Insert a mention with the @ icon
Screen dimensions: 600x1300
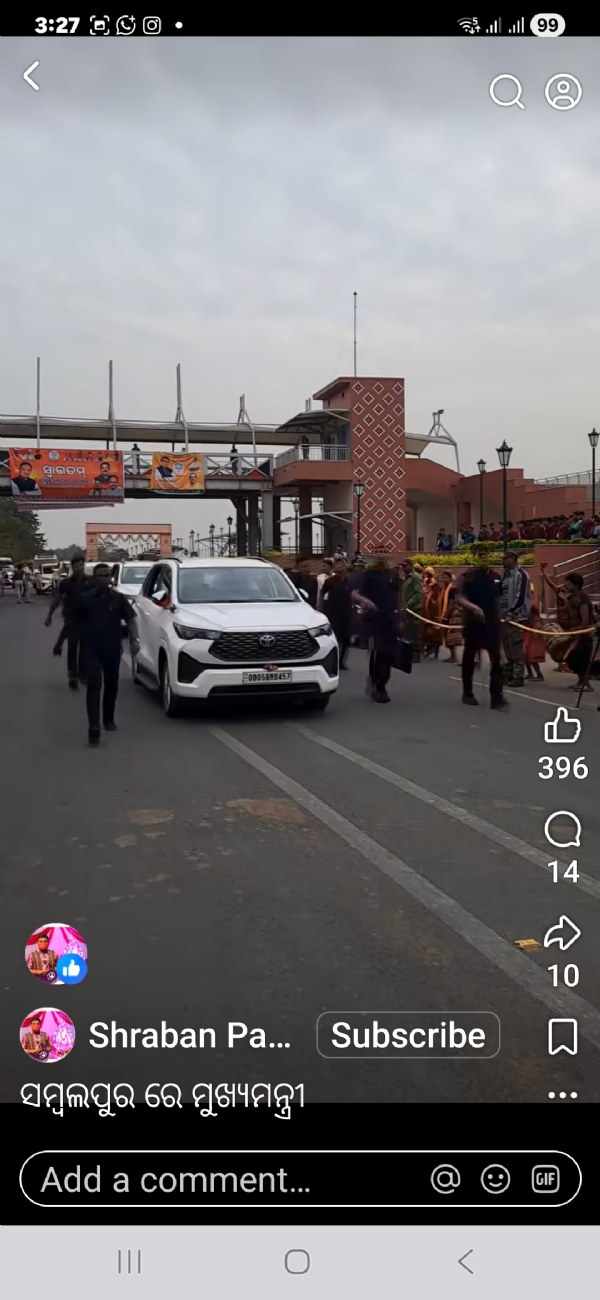point(445,1179)
